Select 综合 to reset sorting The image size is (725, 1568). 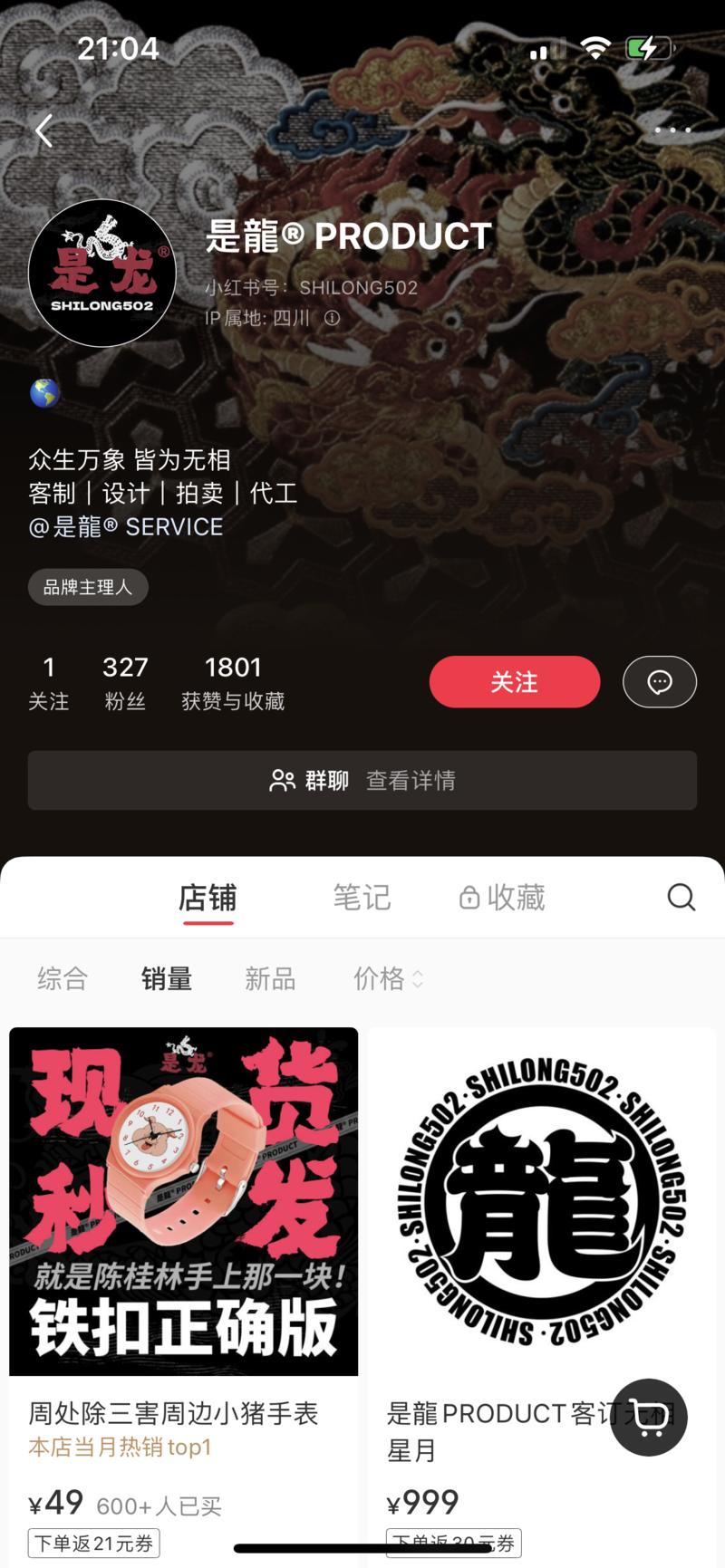coord(61,979)
